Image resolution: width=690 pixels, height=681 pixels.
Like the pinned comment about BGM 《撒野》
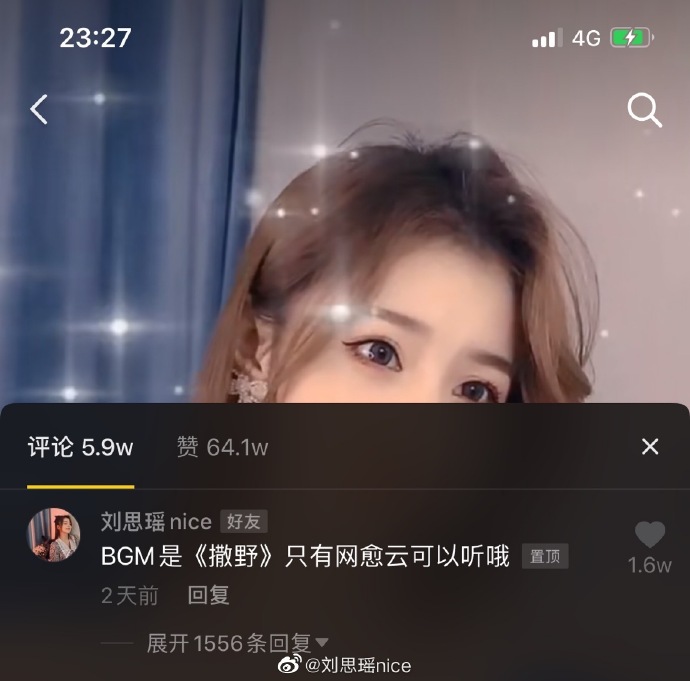(649, 536)
